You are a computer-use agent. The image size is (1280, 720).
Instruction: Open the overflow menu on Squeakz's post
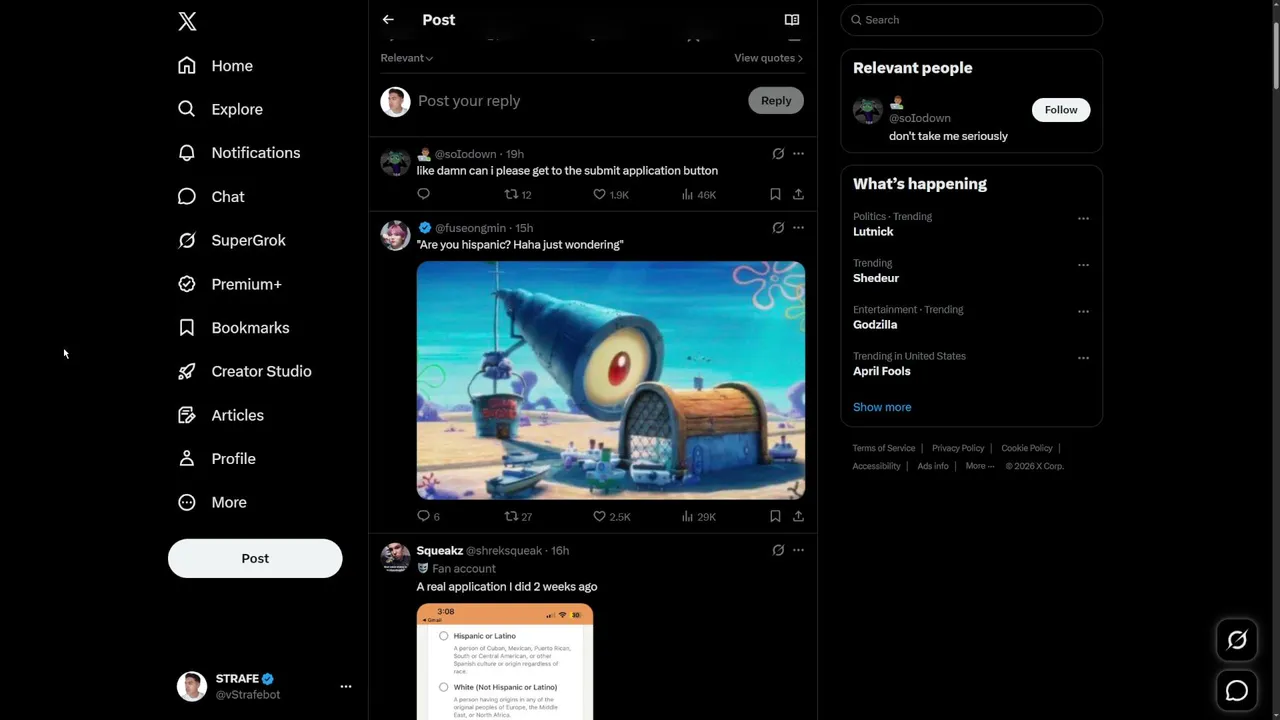click(798, 550)
